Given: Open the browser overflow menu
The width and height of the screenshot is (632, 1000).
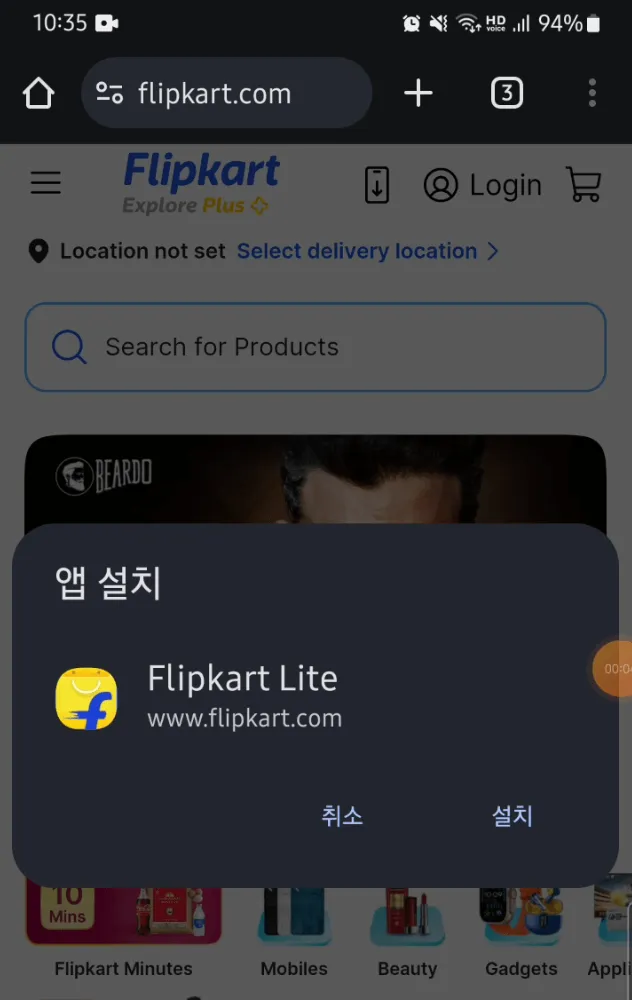Looking at the screenshot, I should pyautogui.click(x=592, y=94).
